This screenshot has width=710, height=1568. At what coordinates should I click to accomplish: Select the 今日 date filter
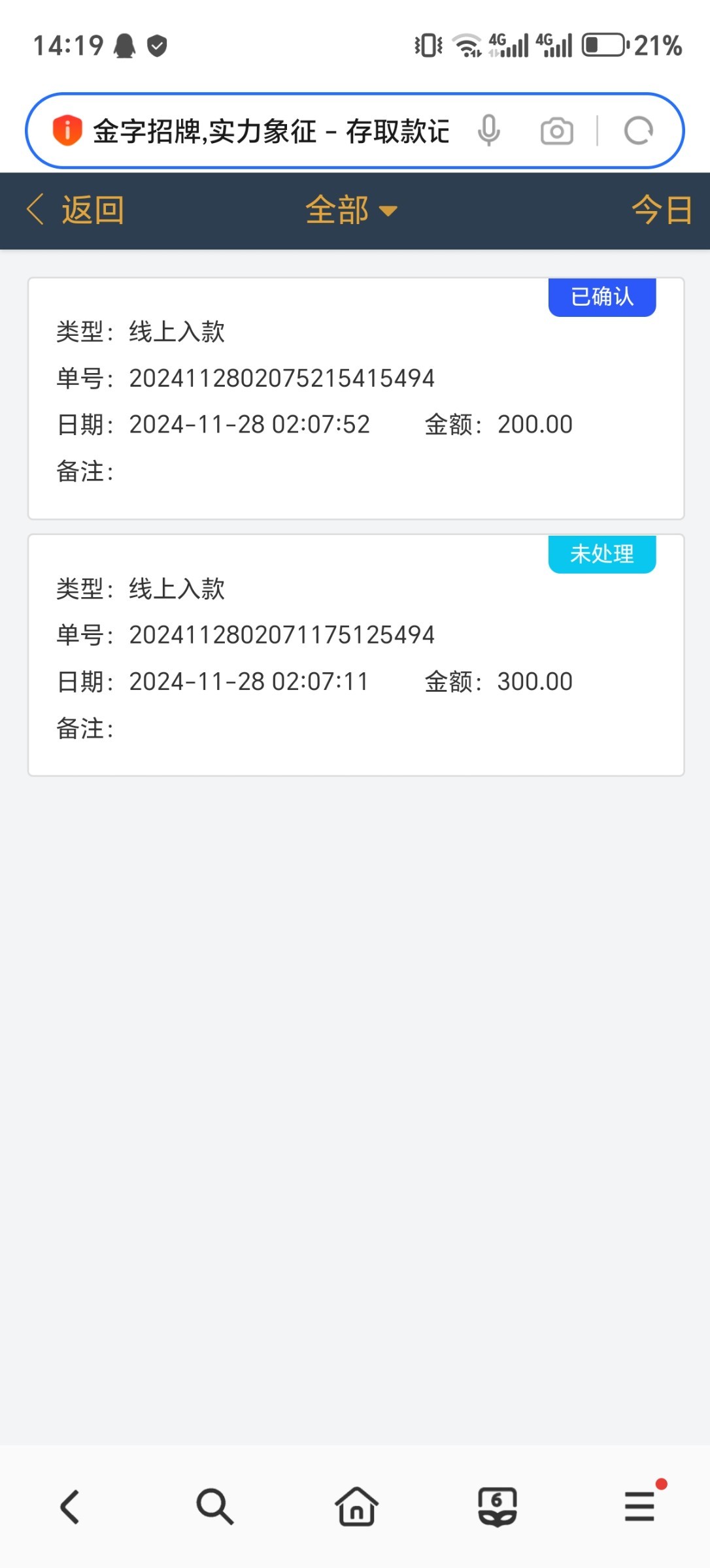662,210
